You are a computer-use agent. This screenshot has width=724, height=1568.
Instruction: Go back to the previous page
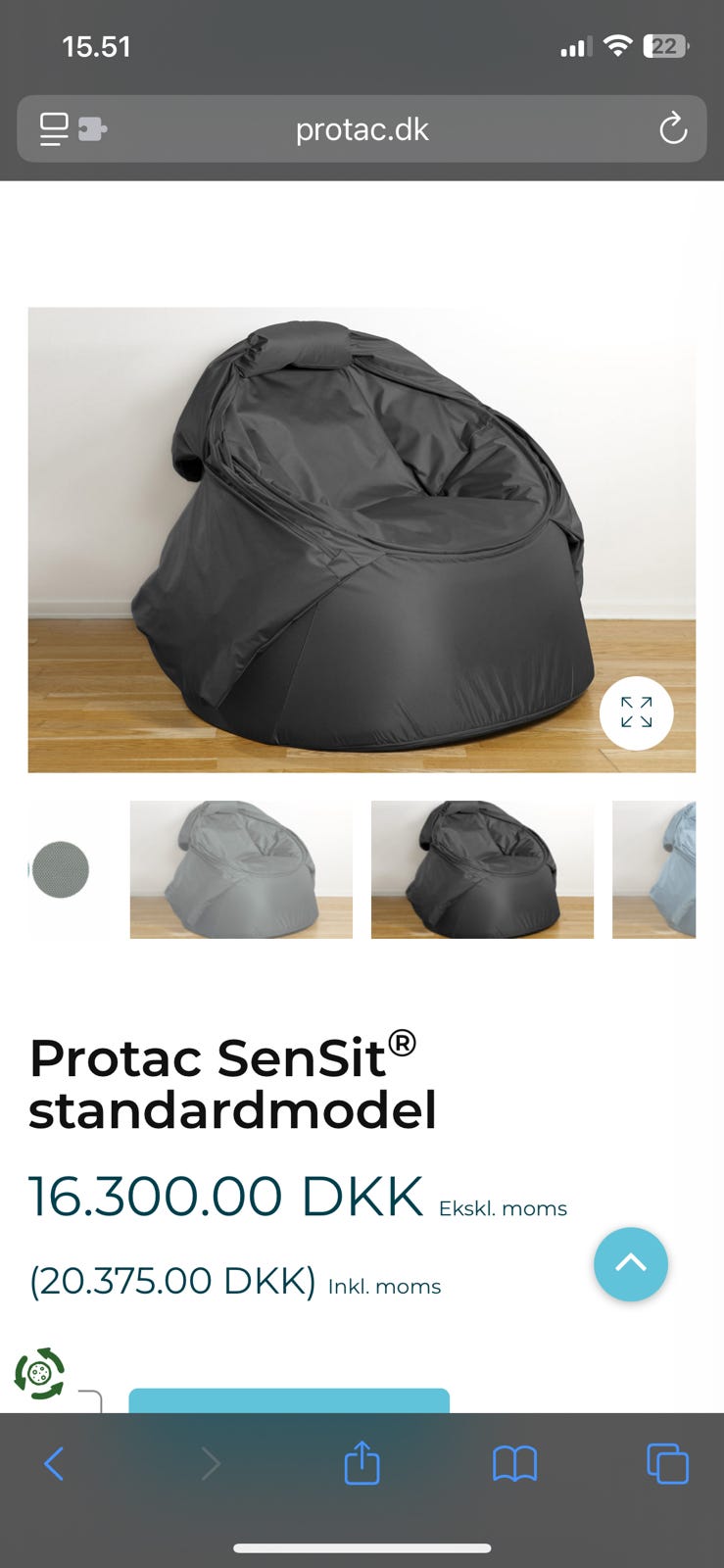coord(54,1464)
